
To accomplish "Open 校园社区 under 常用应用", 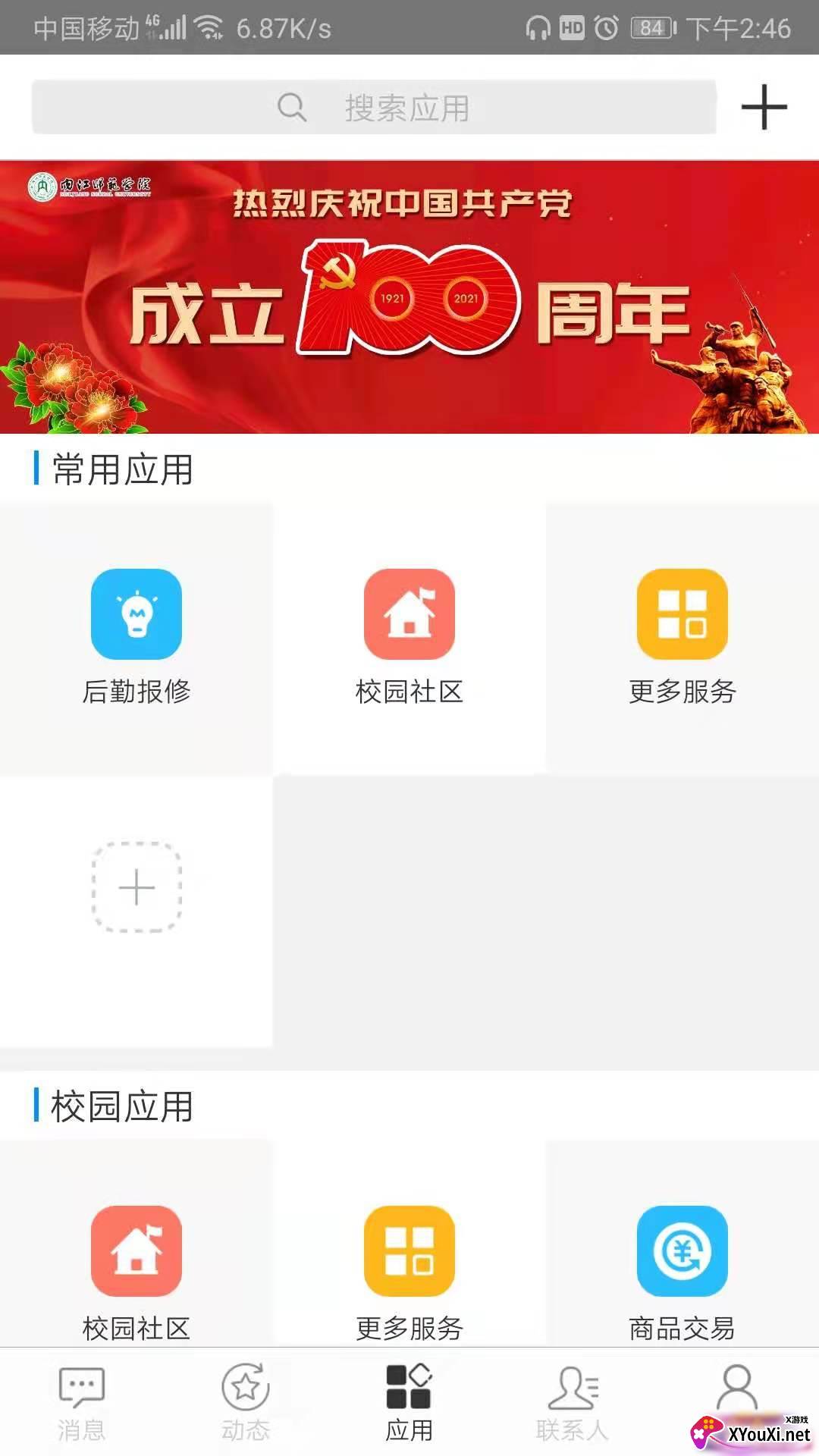I will (409, 637).
